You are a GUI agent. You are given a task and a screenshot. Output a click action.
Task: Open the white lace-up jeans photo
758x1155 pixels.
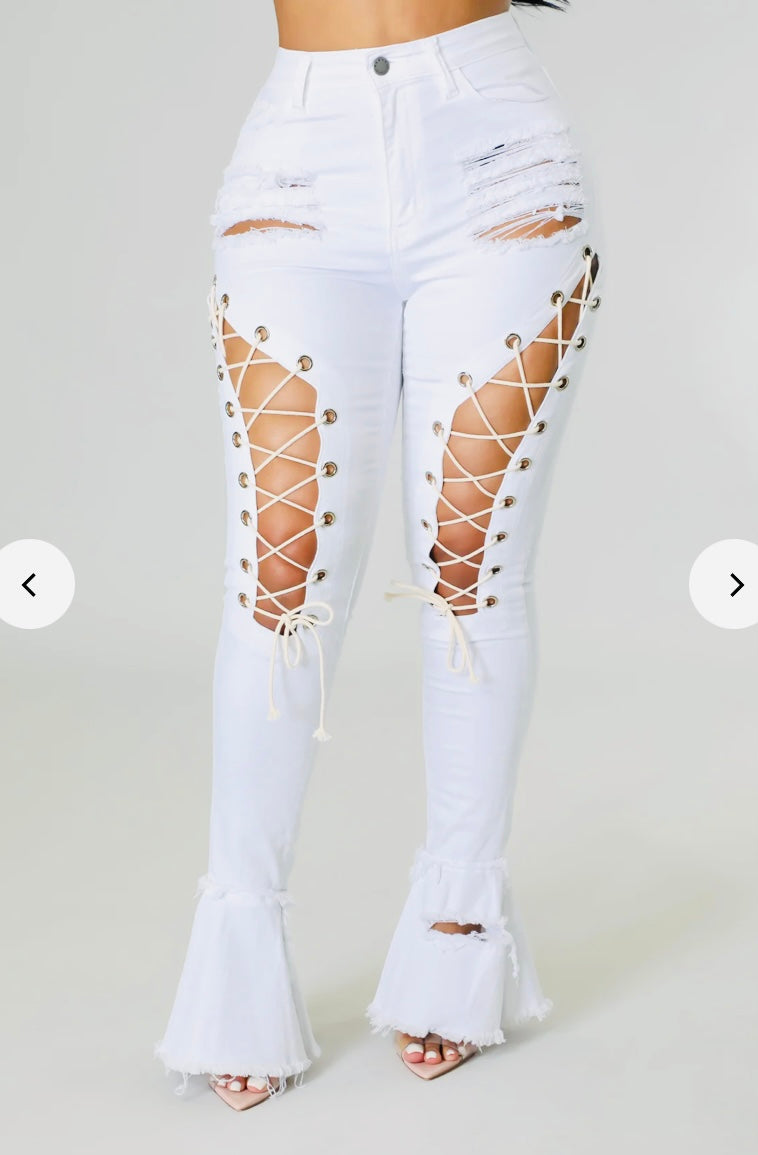(380, 500)
